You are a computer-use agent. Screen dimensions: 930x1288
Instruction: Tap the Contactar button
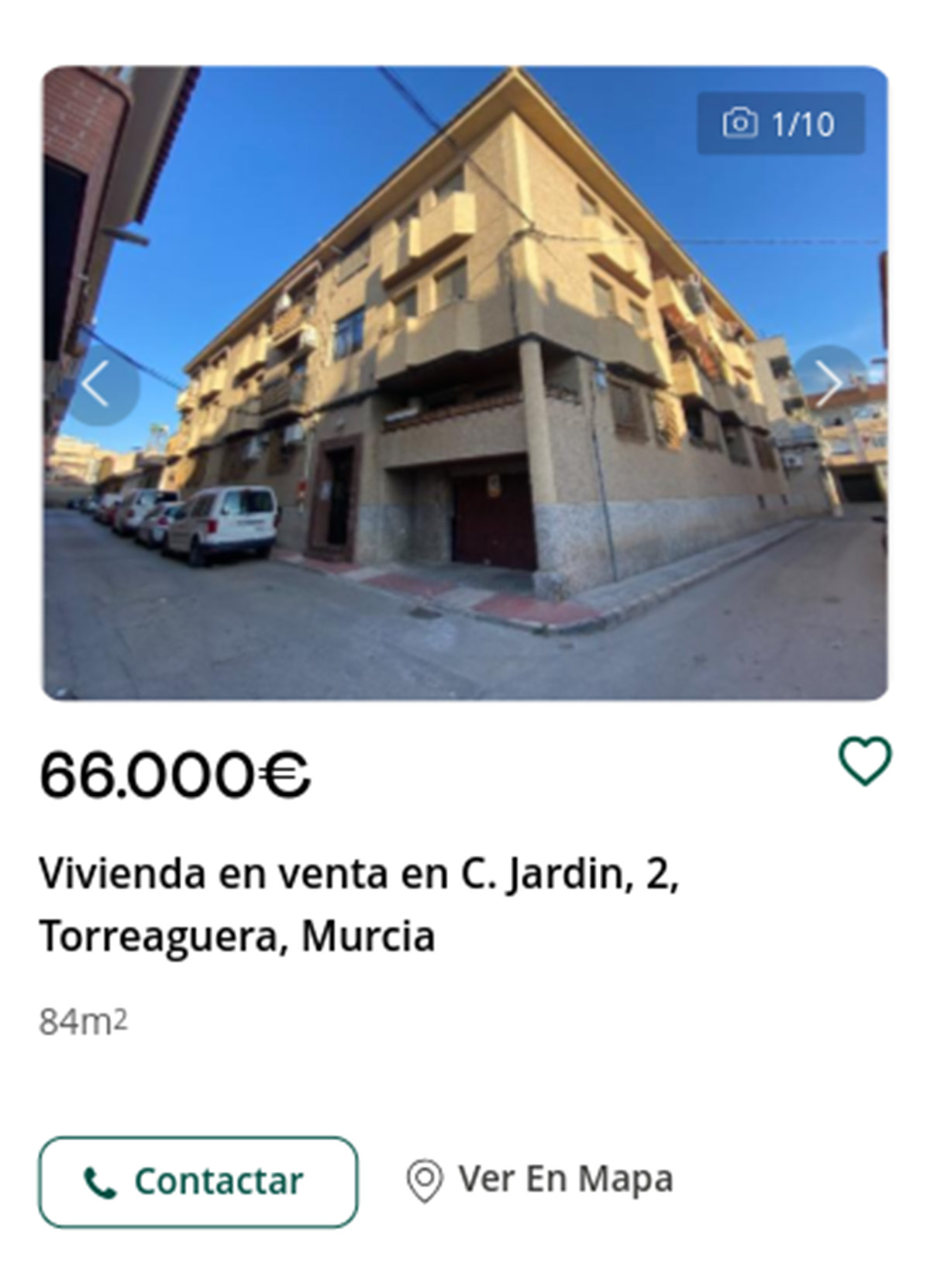coord(198,1181)
